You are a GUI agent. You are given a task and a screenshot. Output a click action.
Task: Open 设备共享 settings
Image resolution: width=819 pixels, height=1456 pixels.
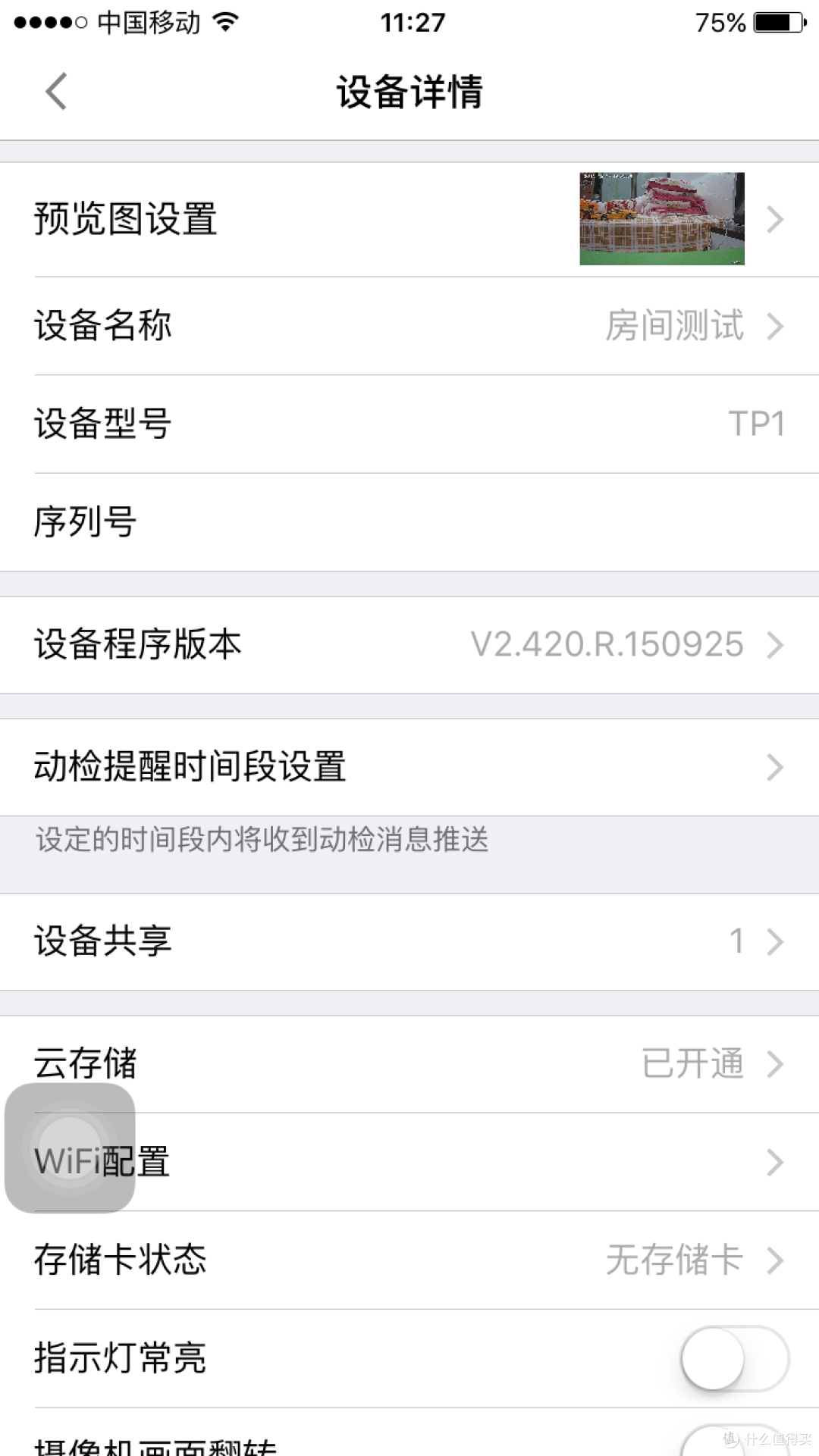(x=409, y=942)
